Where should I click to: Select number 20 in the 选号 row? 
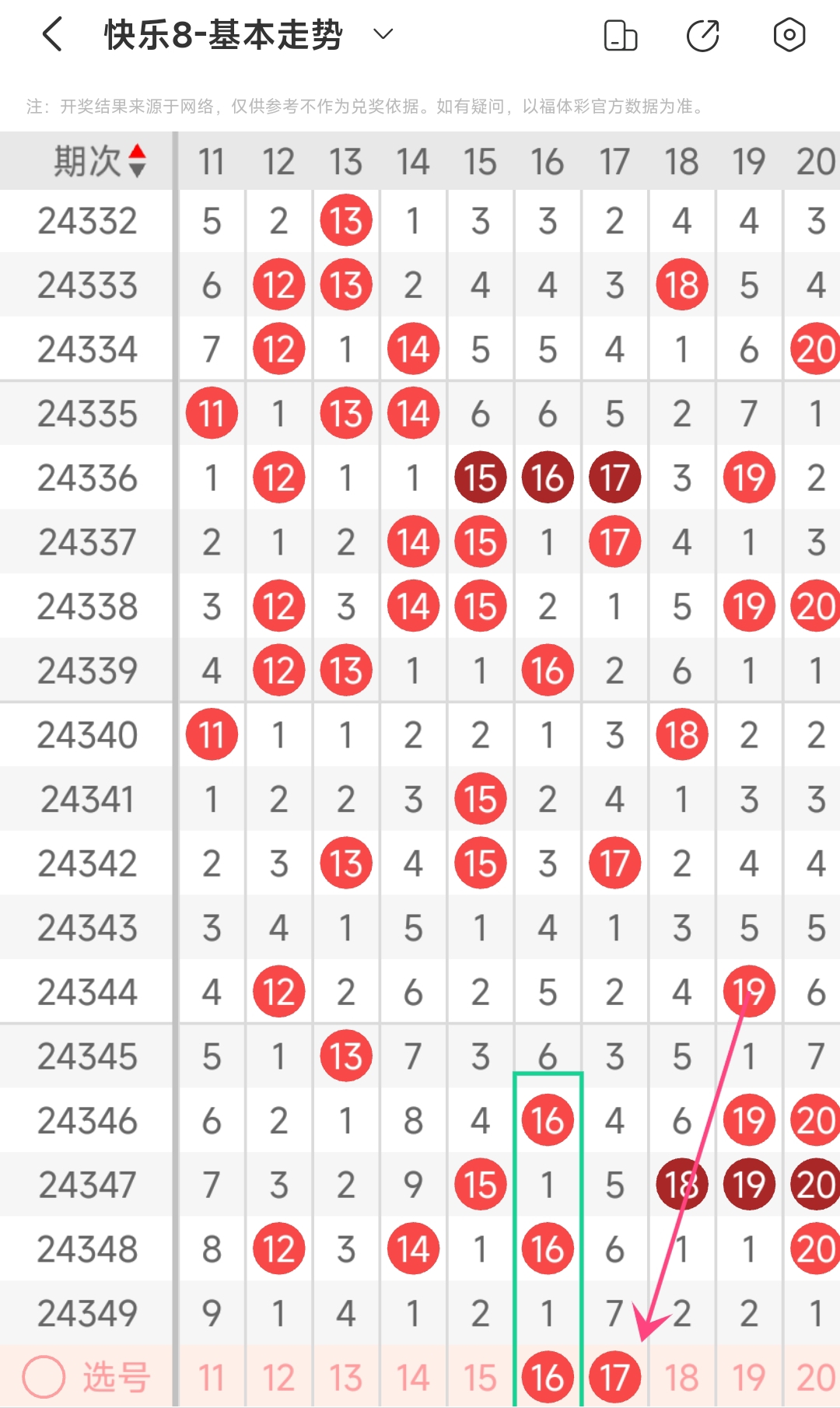coord(814,1378)
